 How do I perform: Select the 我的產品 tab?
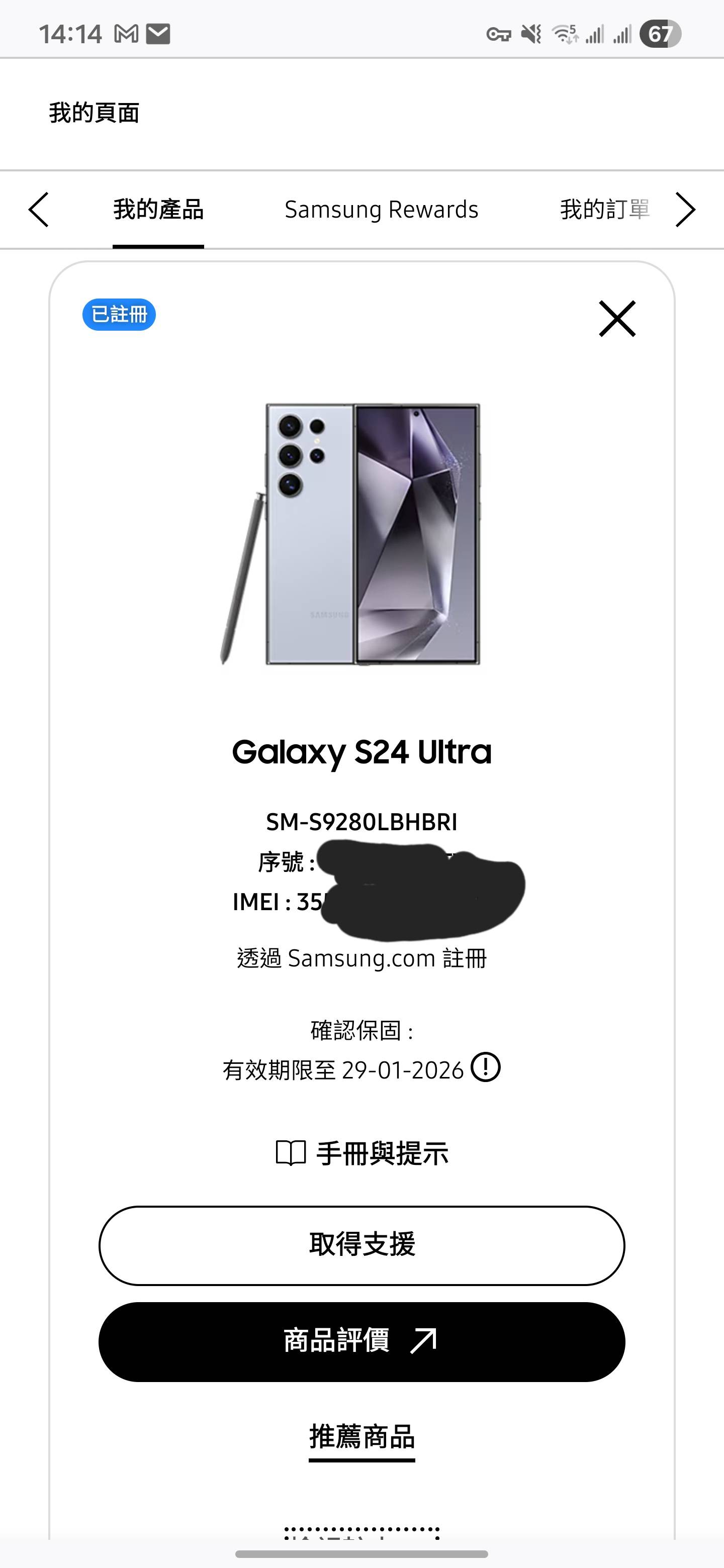(x=158, y=210)
